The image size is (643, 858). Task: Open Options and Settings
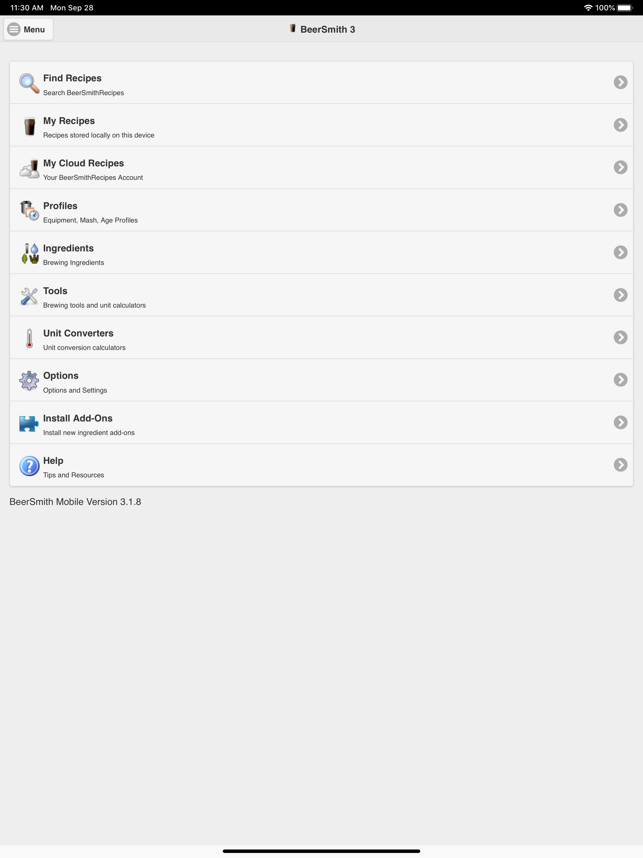(320, 381)
